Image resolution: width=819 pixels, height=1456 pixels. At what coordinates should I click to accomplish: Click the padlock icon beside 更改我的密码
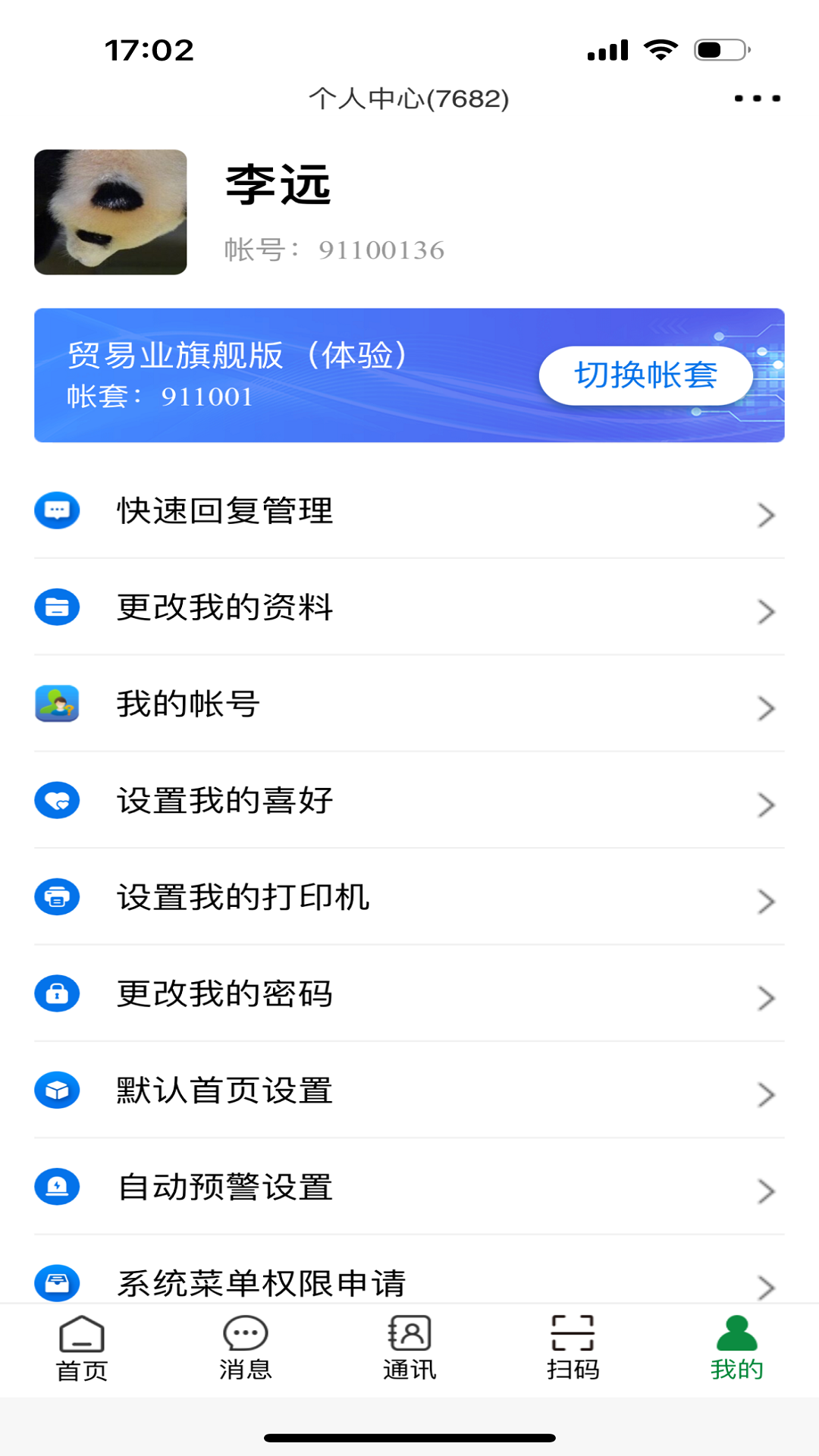[57, 994]
